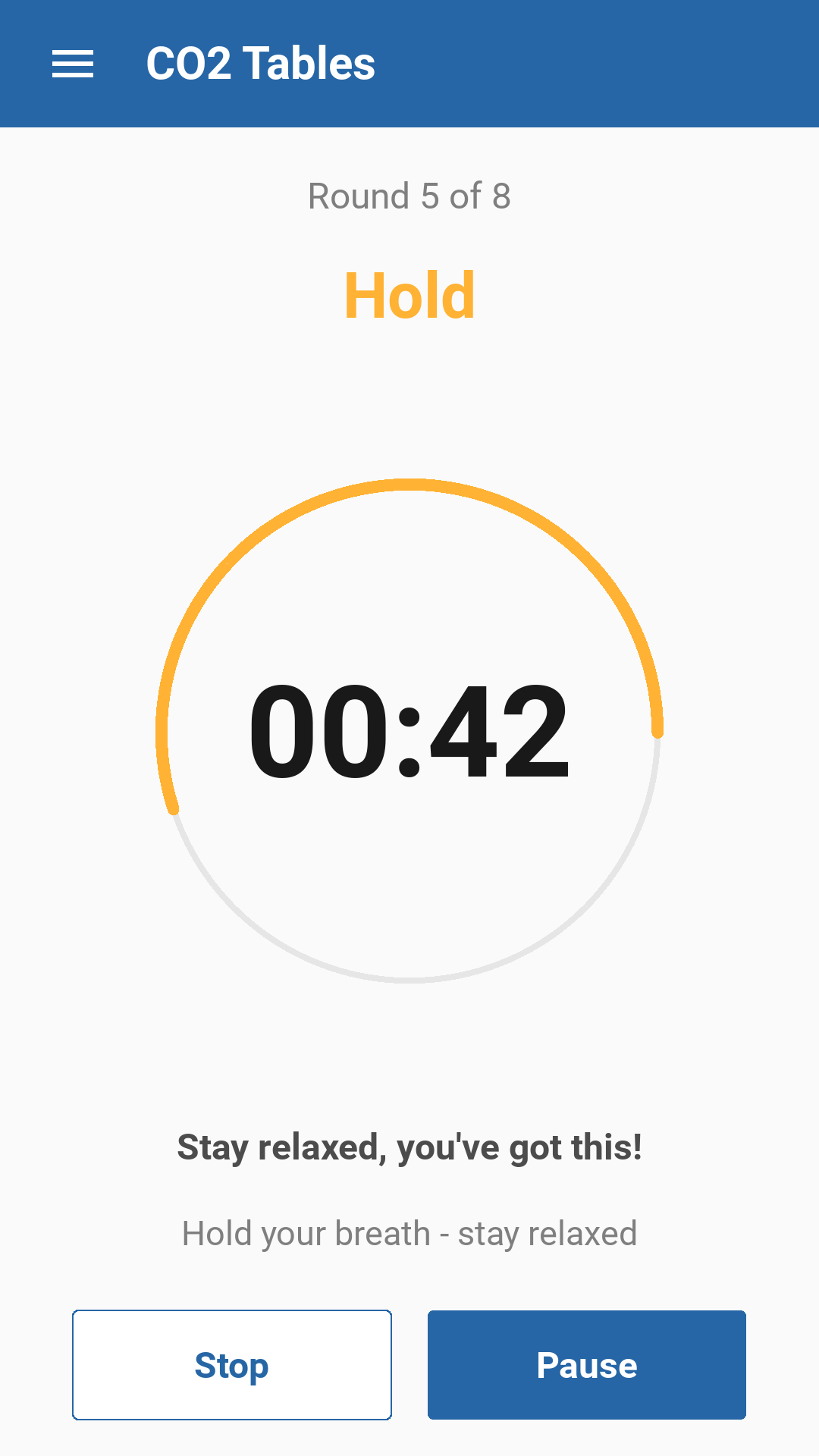
Task: Stop the CO2 table session
Action: (x=232, y=1365)
